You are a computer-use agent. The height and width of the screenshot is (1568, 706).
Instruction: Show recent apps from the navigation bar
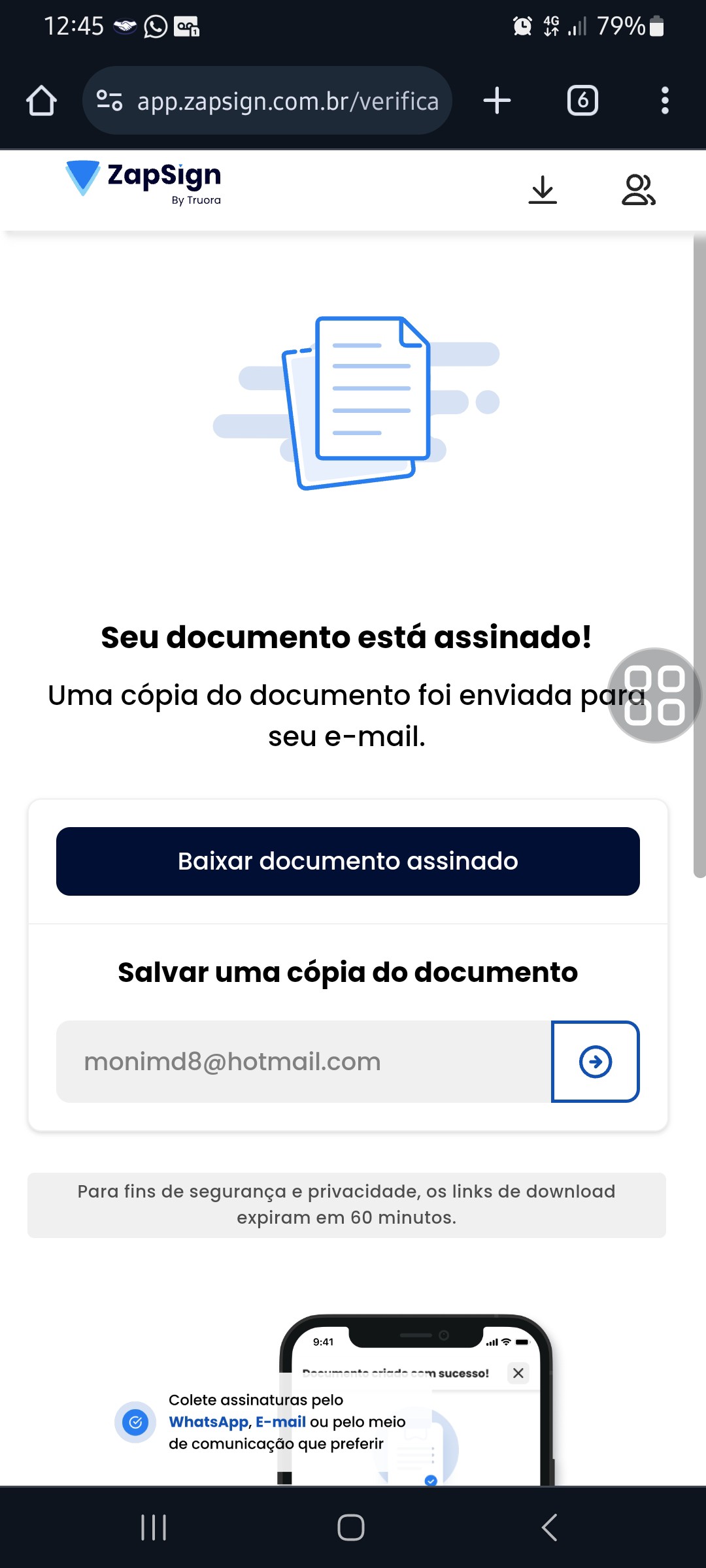(154, 1527)
